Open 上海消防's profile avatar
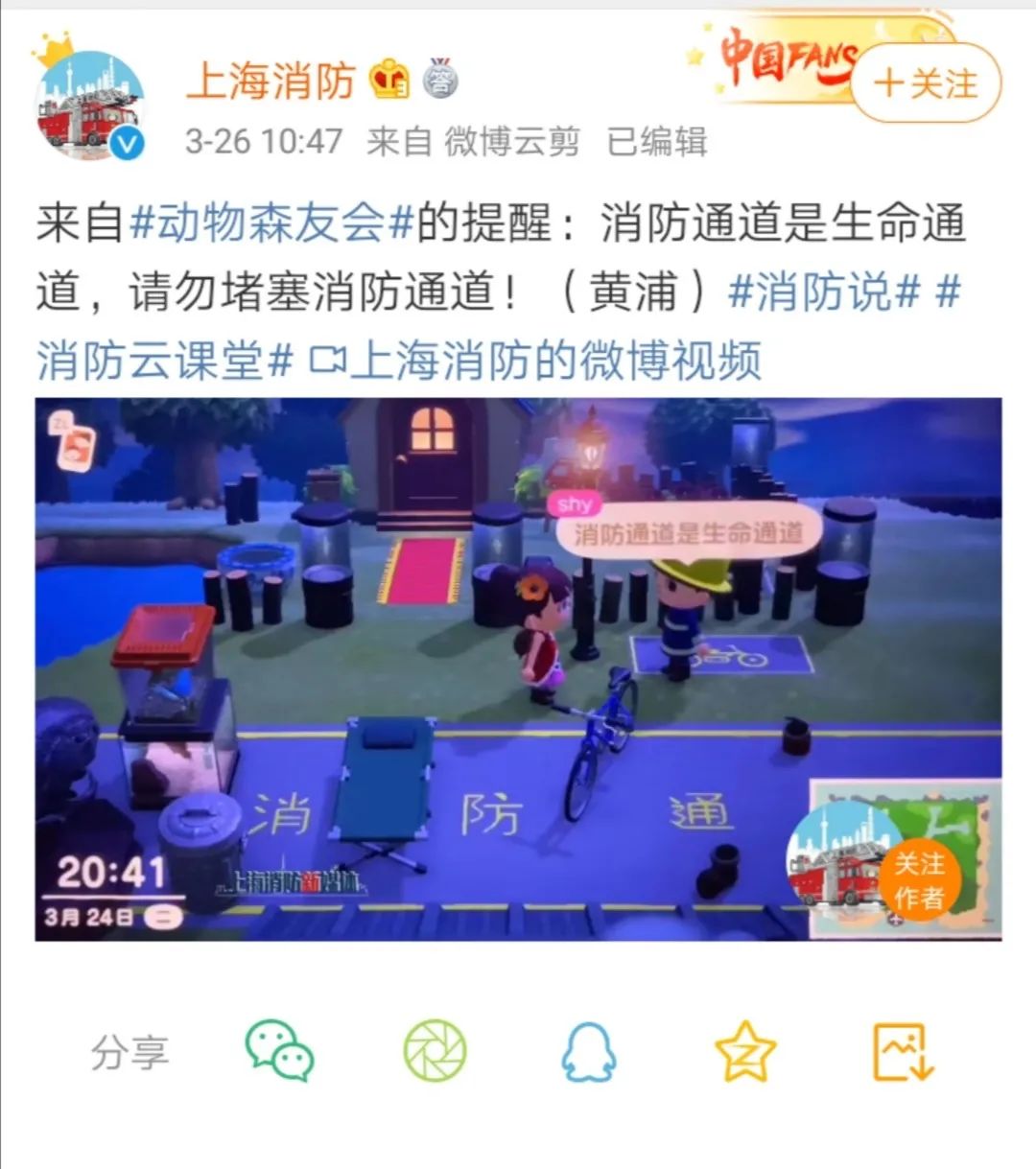The width and height of the screenshot is (1036, 1169). tap(88, 104)
